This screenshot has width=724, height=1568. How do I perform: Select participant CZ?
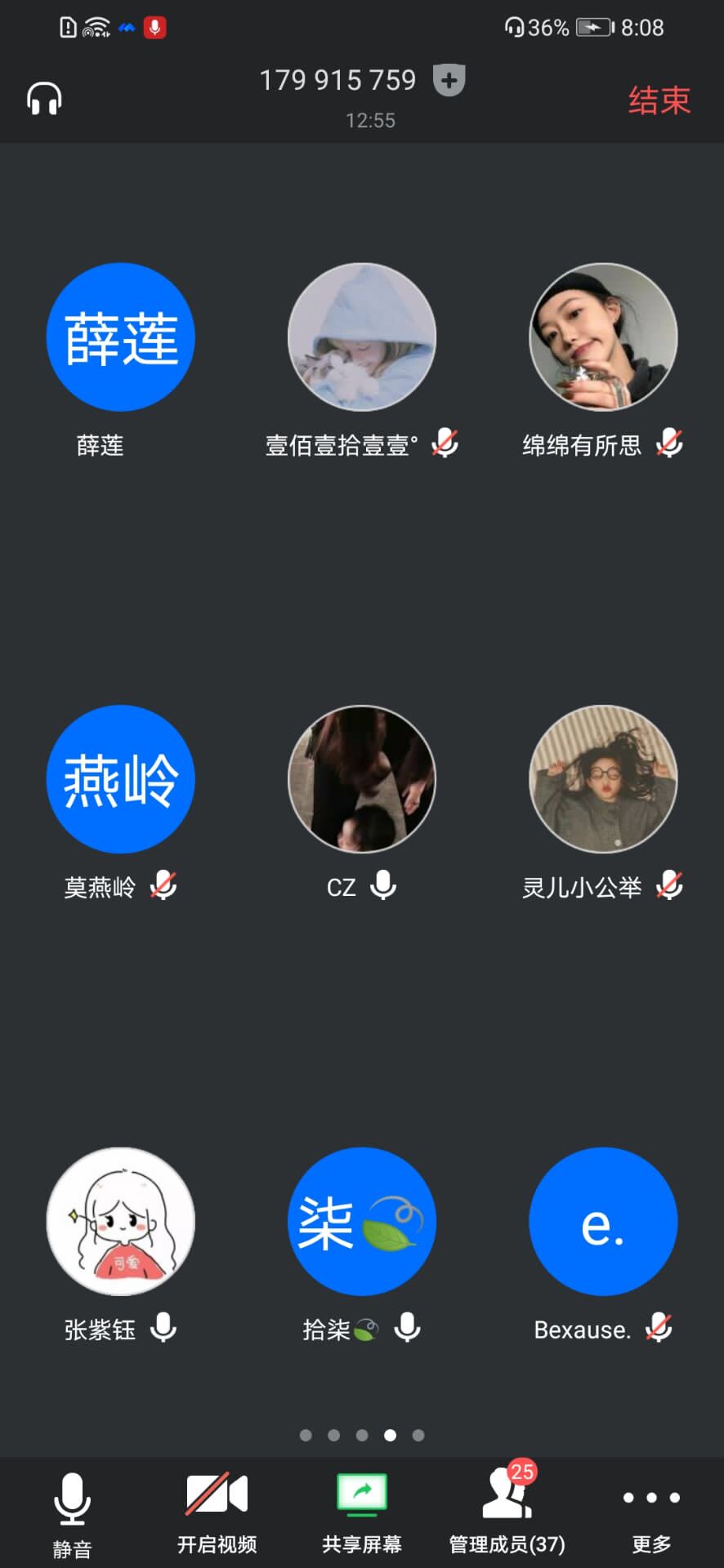[x=362, y=779]
